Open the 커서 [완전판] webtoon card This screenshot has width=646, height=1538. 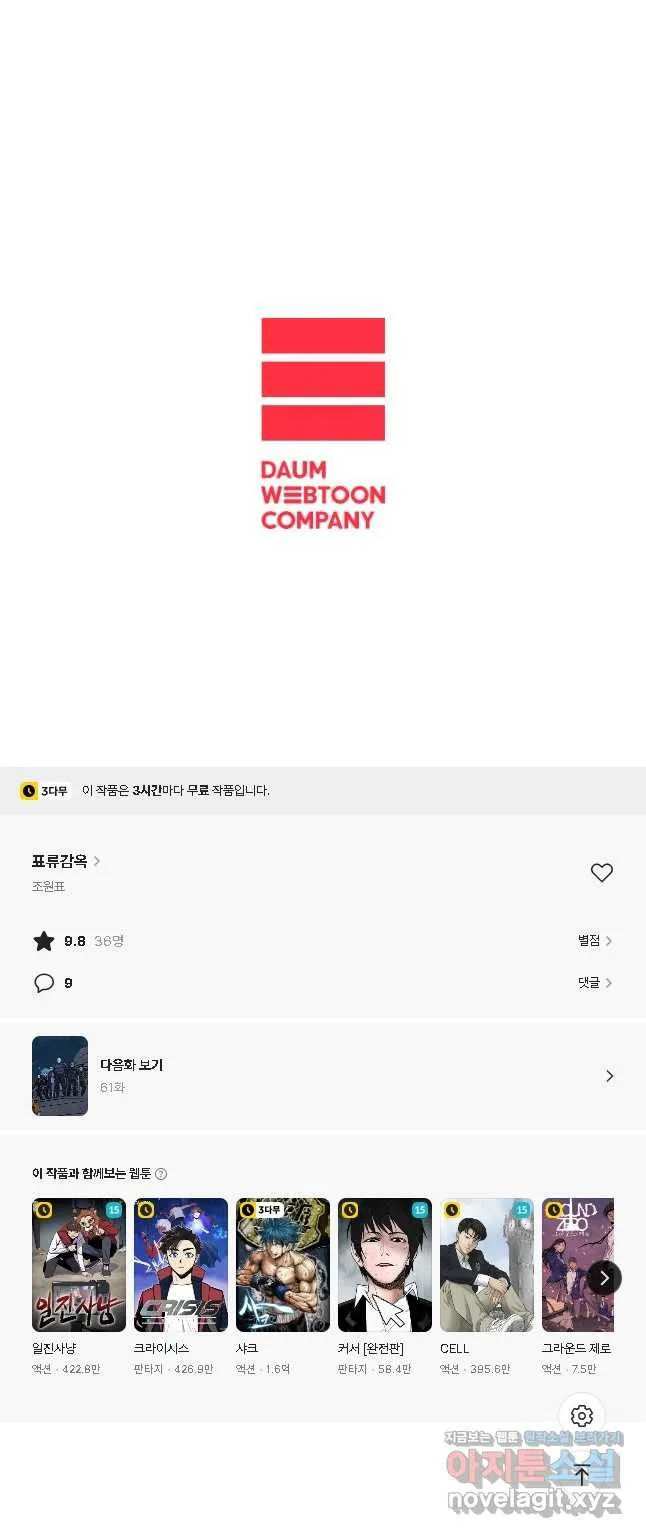click(385, 1265)
